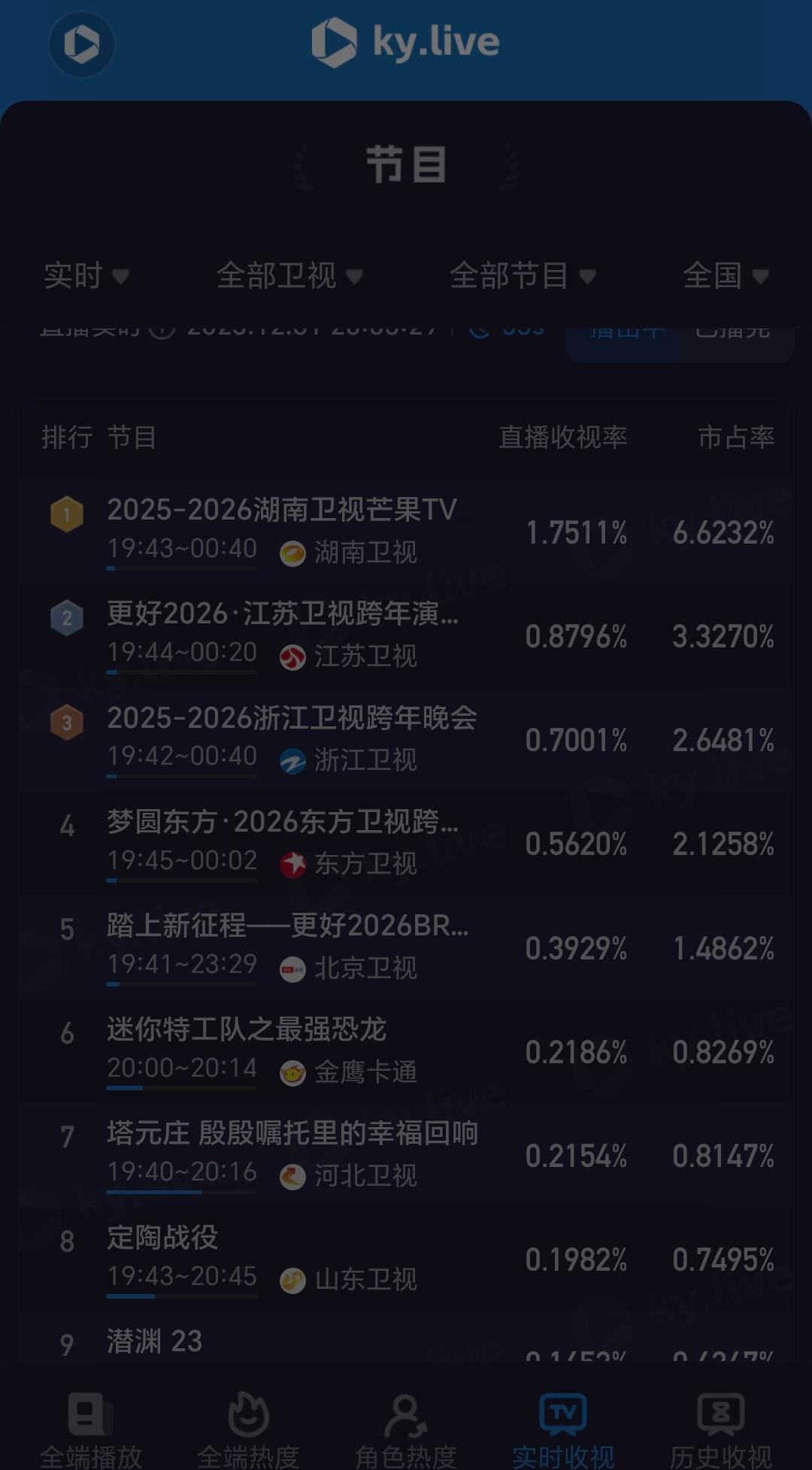Open the 实时 dropdown
The height and width of the screenshot is (1470, 812).
(85, 276)
